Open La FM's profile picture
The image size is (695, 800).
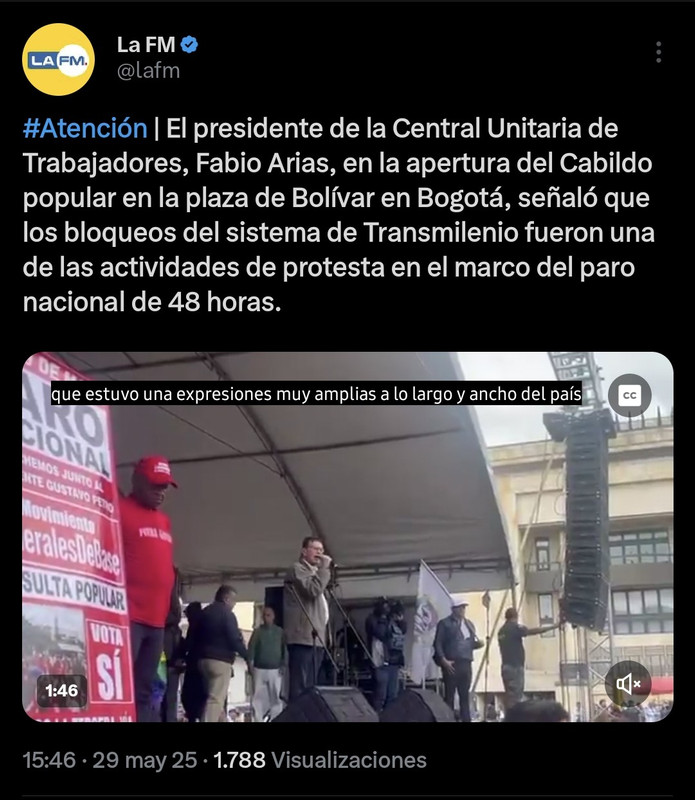point(59,59)
